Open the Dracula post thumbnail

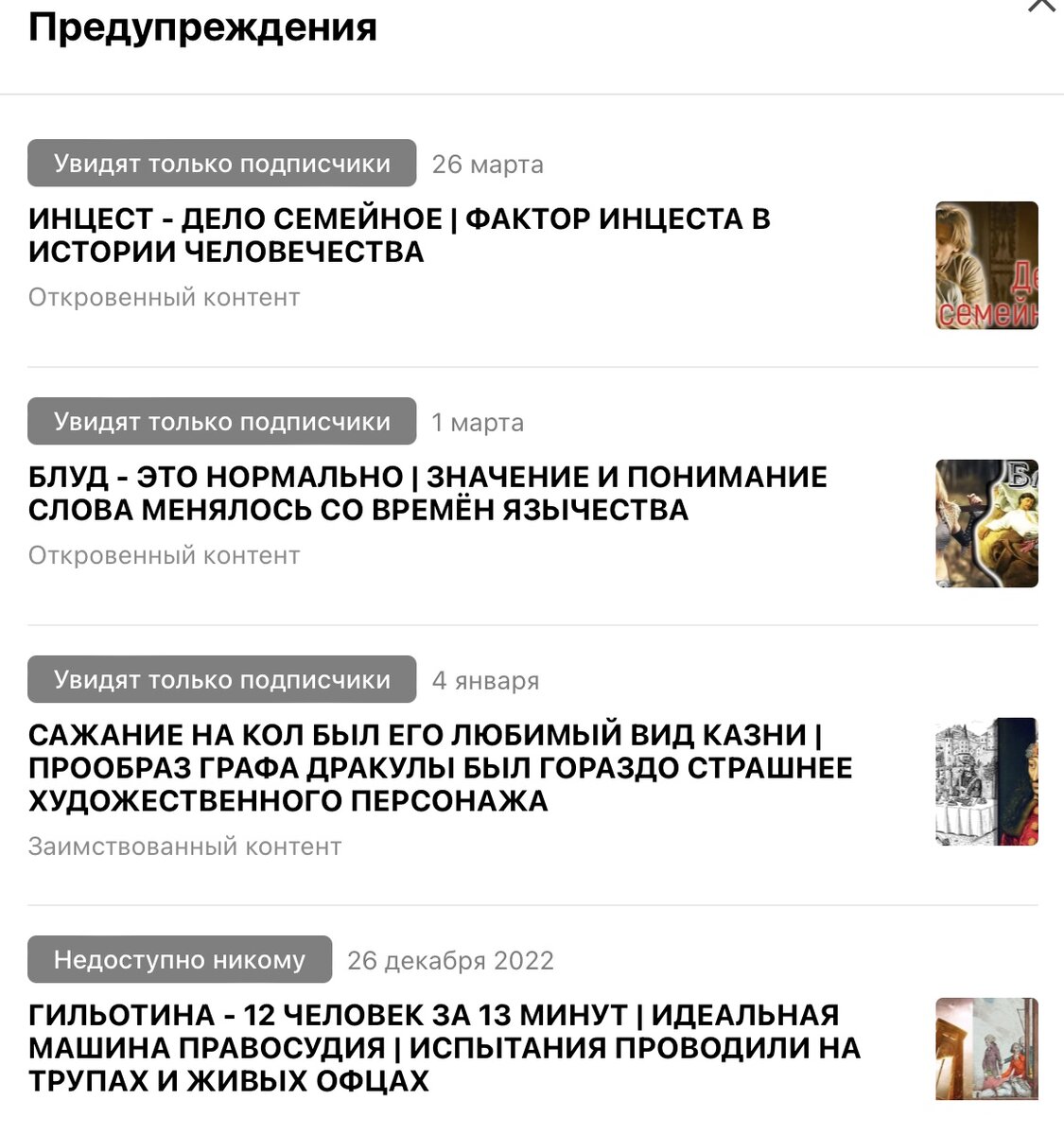pos(987,782)
